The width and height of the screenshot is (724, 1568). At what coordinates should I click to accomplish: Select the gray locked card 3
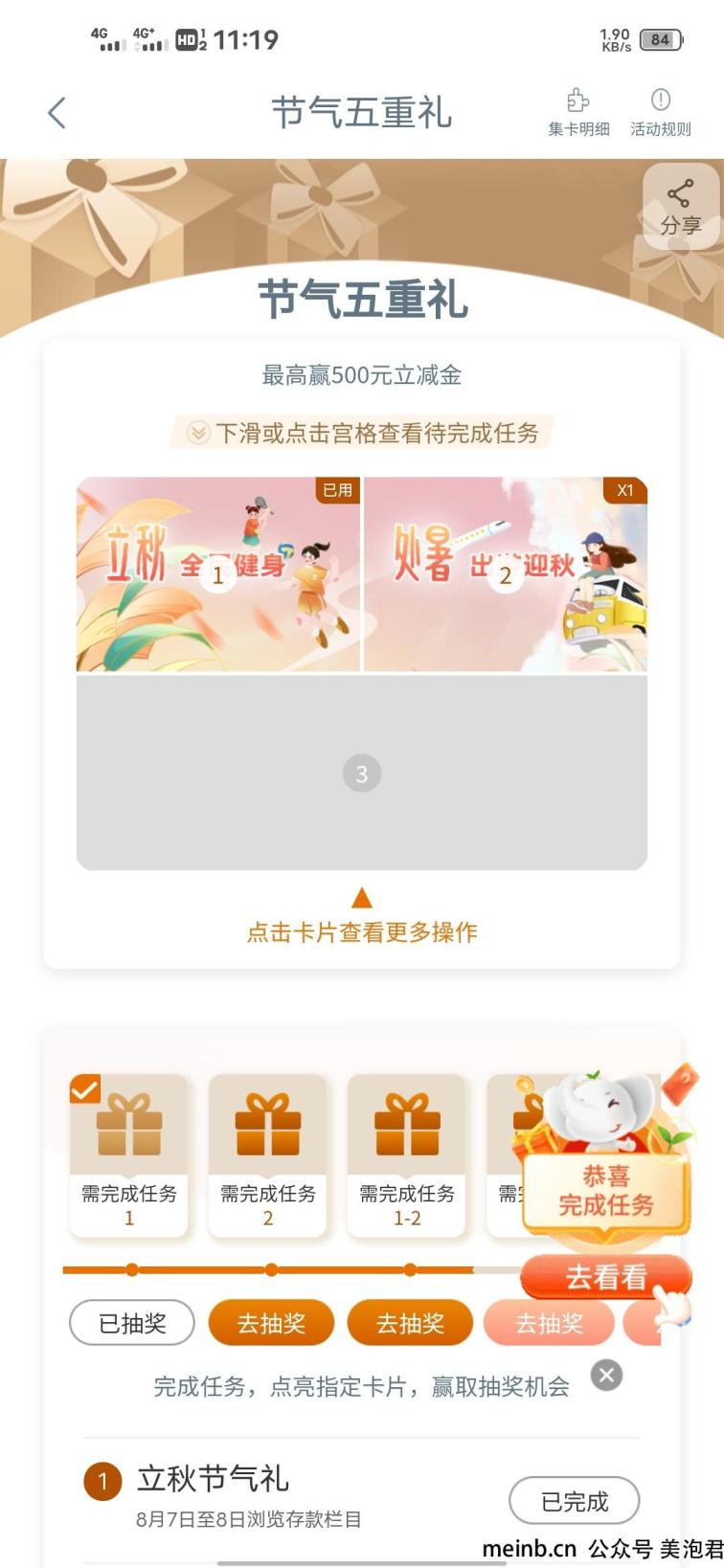361,773
